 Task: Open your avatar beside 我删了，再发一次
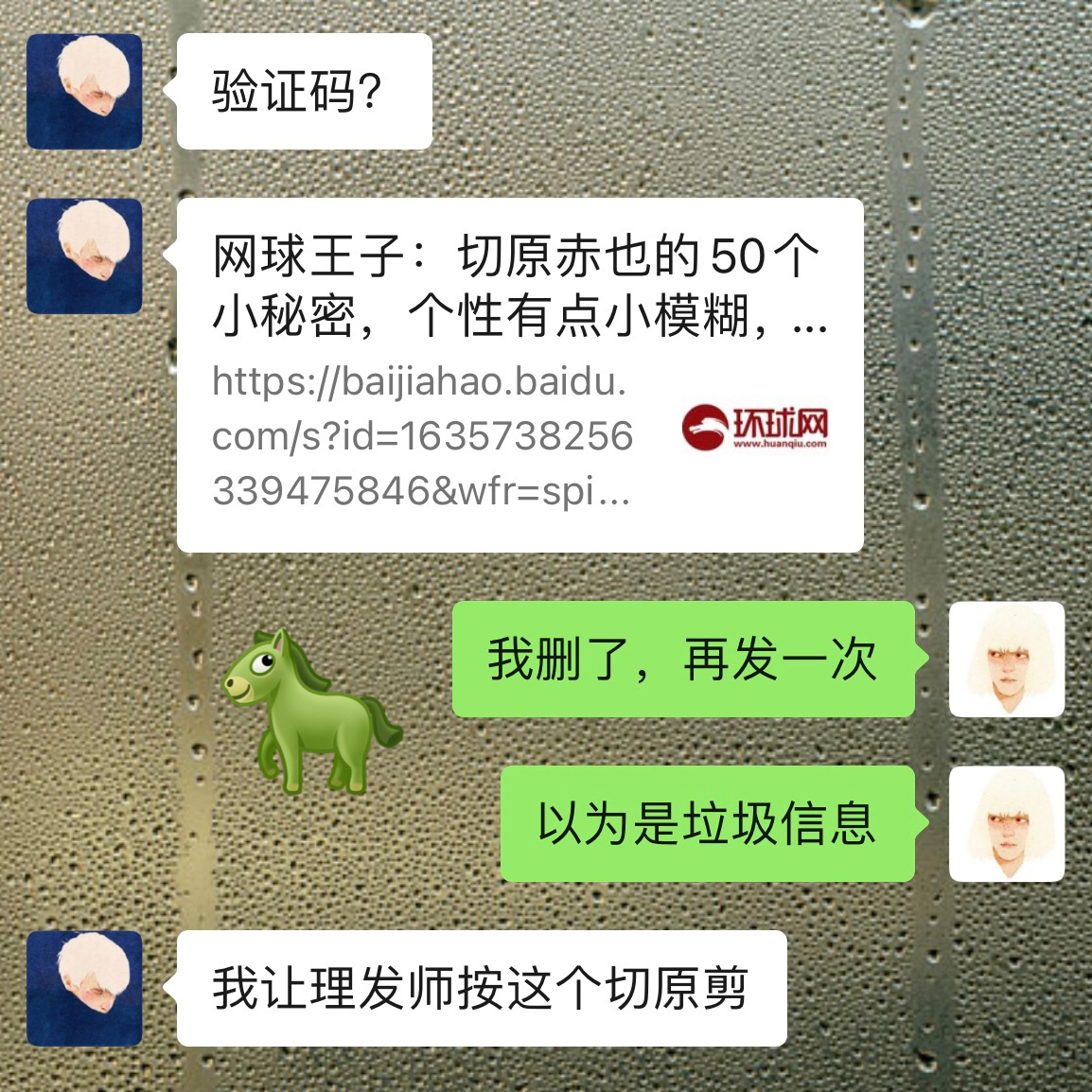pyautogui.click(x=1006, y=659)
